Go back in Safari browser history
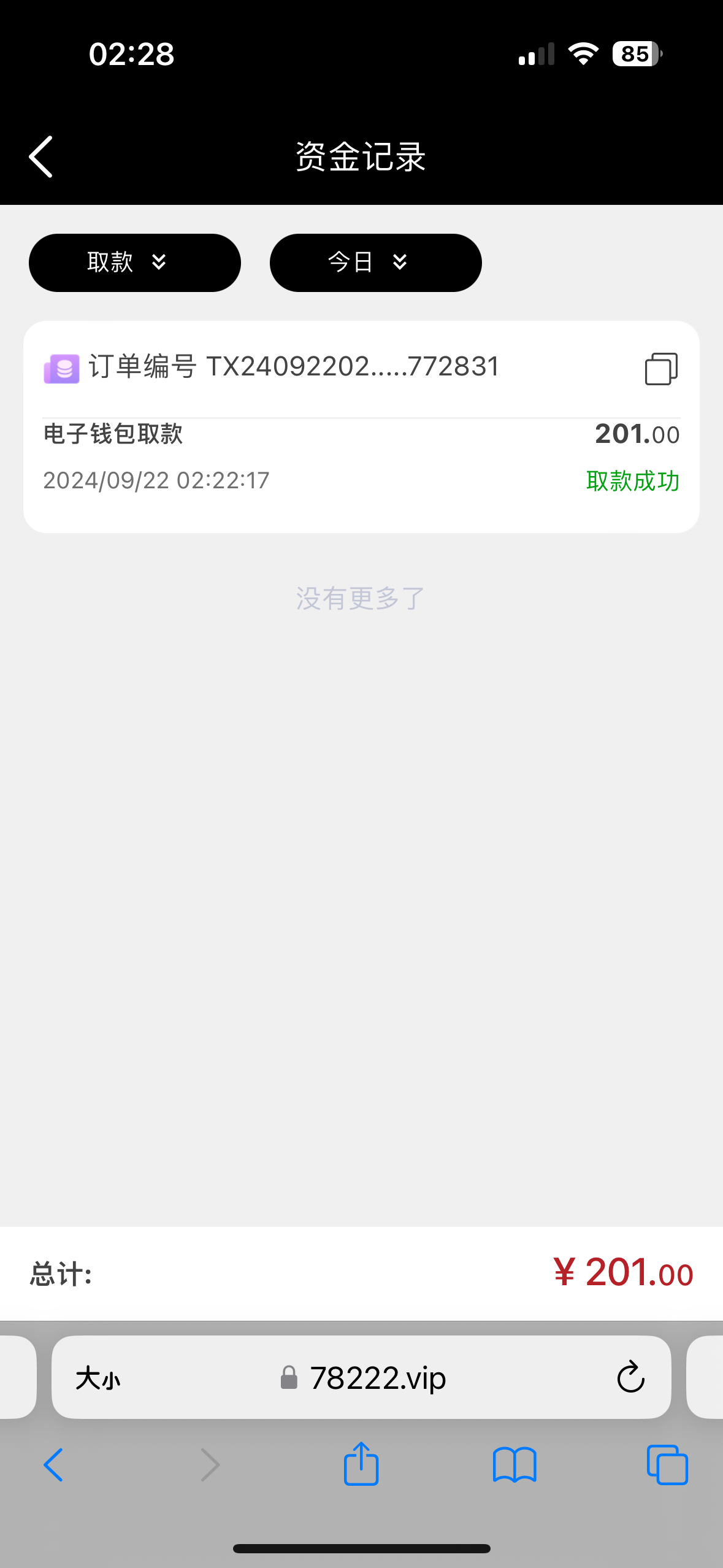Screen dimensions: 723x1568 pyautogui.click(x=53, y=1465)
